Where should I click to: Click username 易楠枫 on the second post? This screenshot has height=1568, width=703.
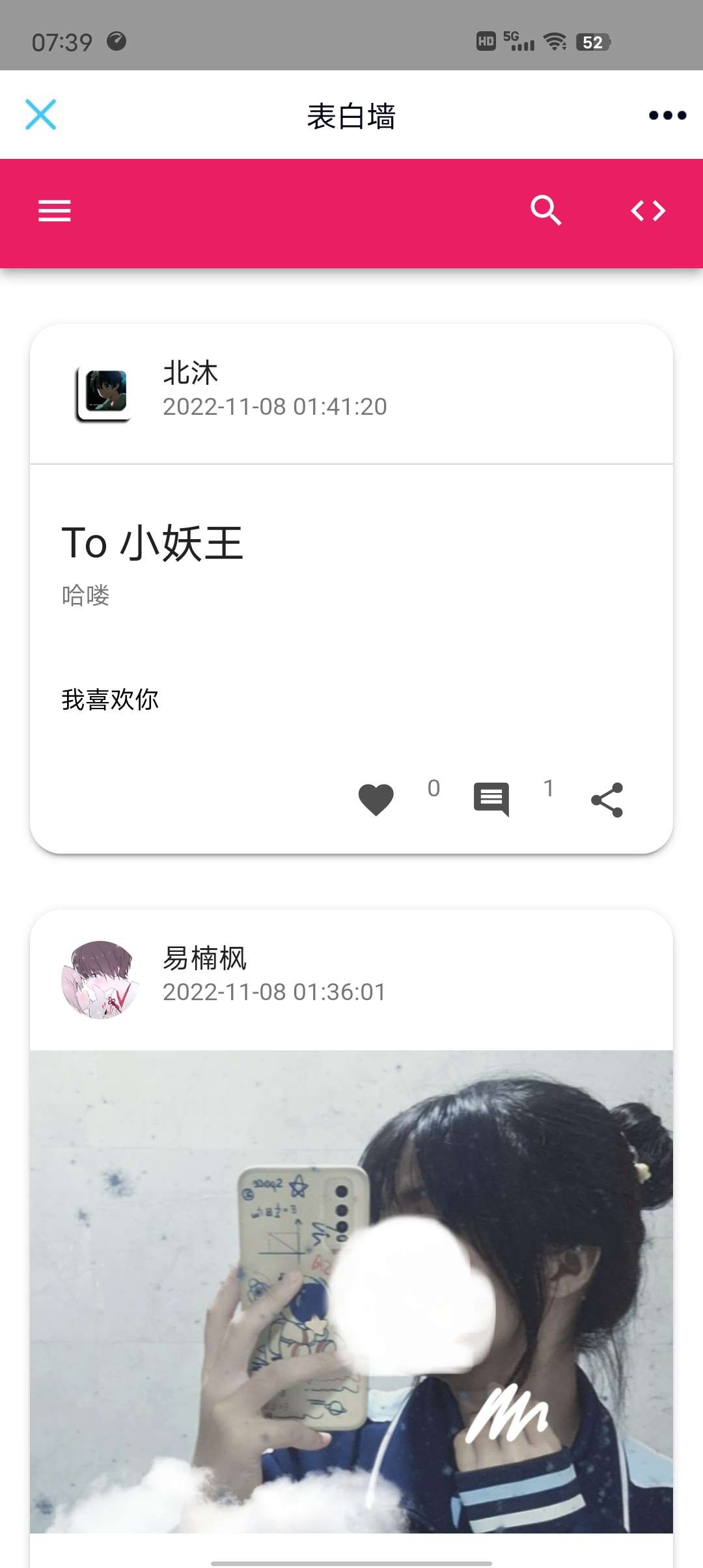coord(204,959)
